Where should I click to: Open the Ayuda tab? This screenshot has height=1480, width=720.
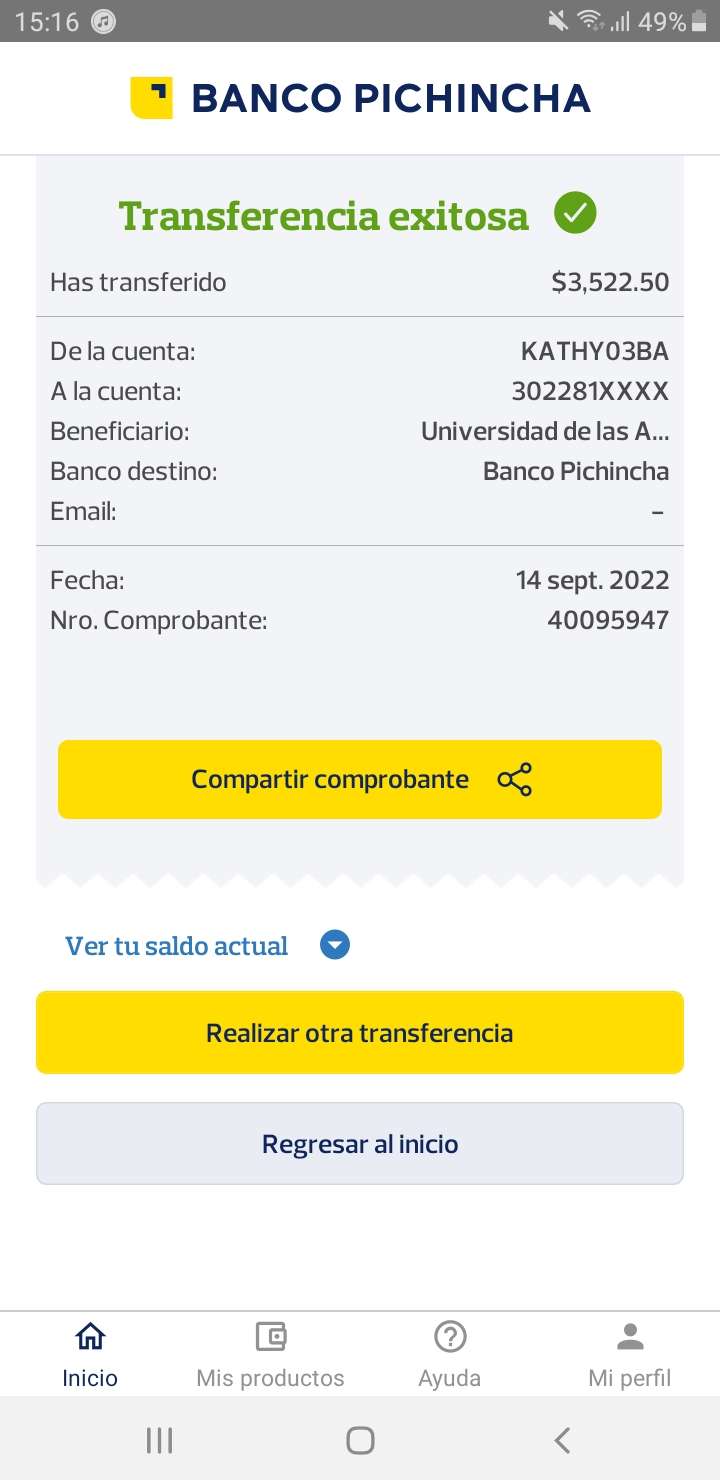pyautogui.click(x=450, y=1354)
